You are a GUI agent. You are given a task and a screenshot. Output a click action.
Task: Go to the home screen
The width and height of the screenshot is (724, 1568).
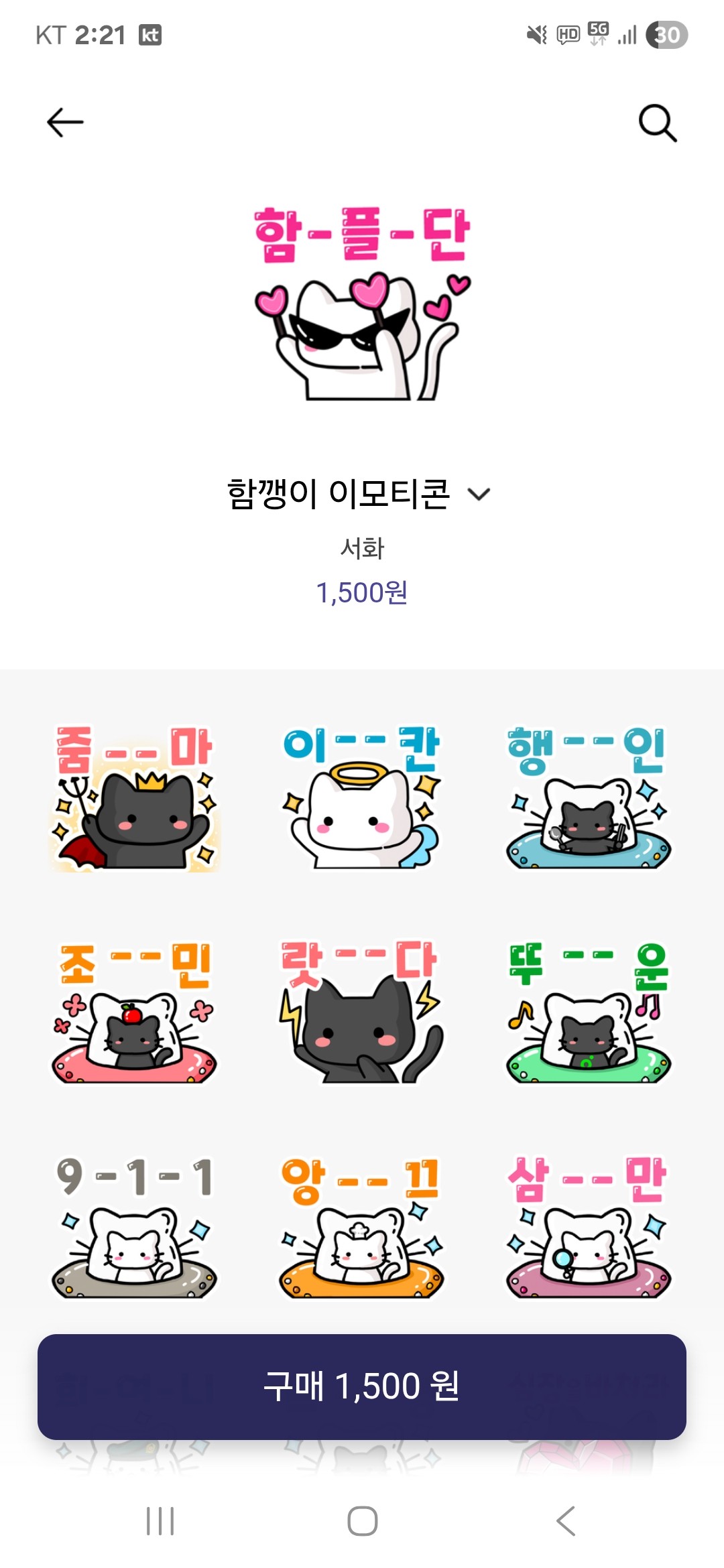(x=362, y=1521)
